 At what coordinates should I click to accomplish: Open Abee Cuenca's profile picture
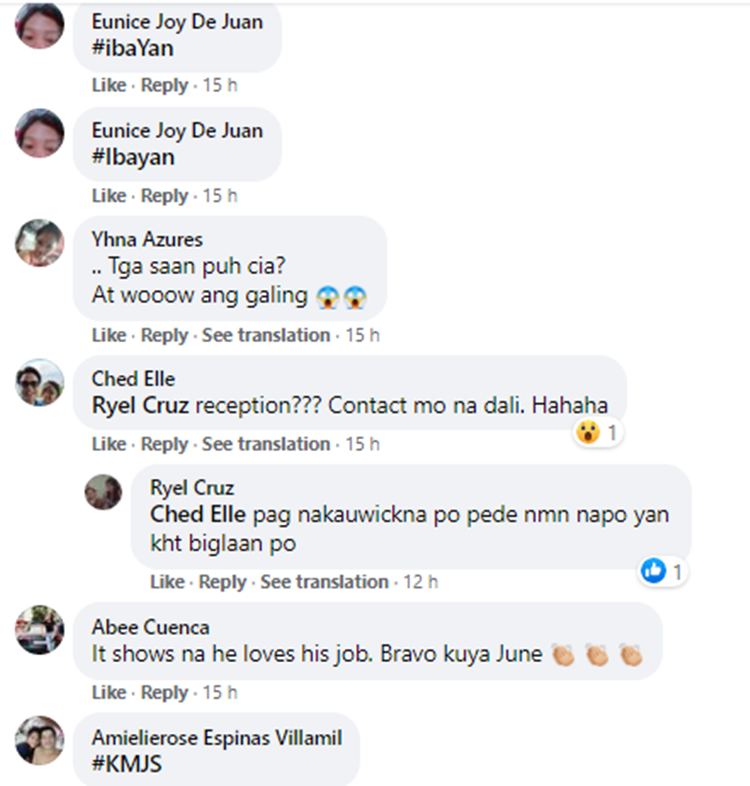tap(40, 630)
